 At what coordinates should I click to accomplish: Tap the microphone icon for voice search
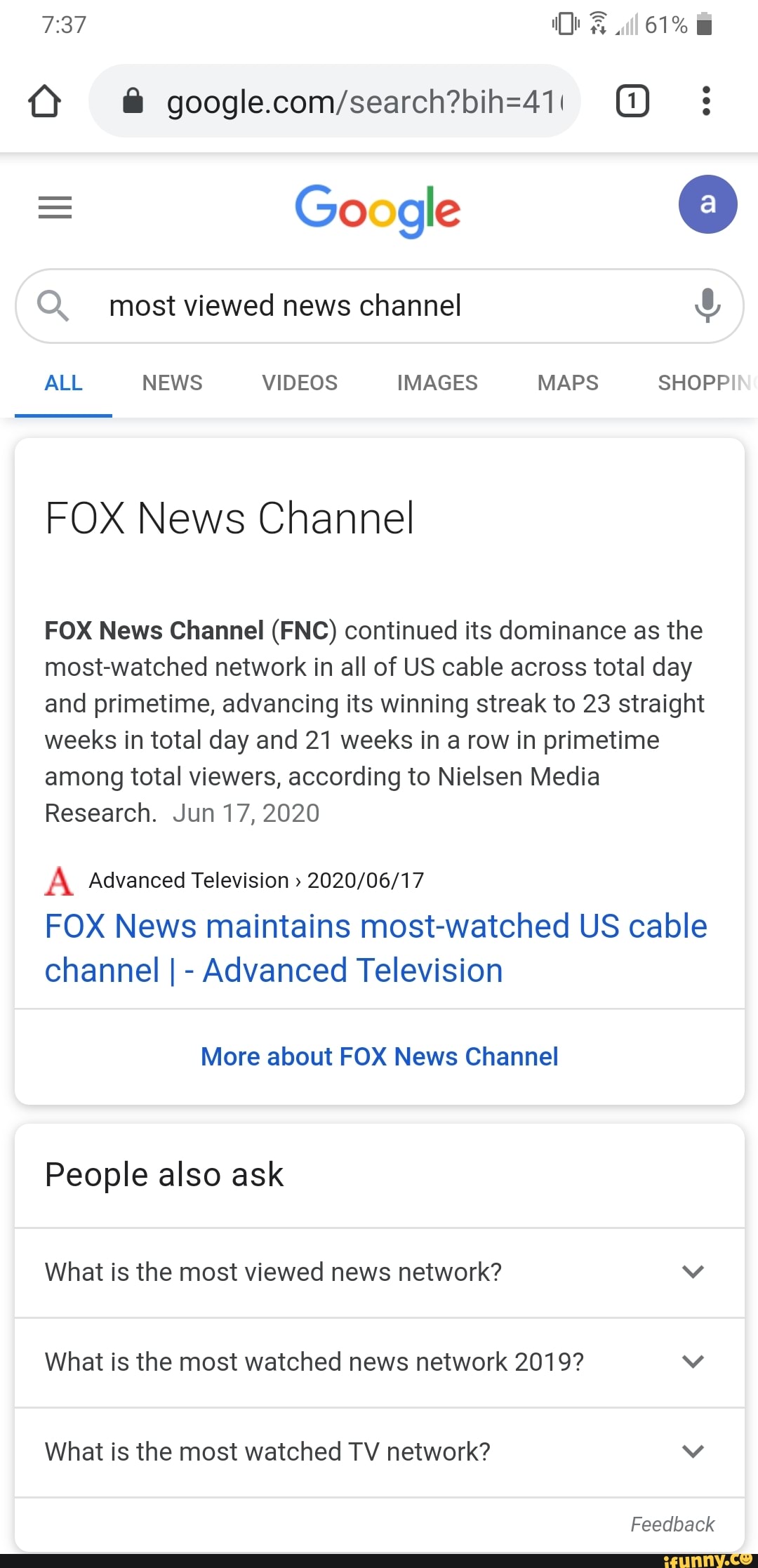click(709, 306)
